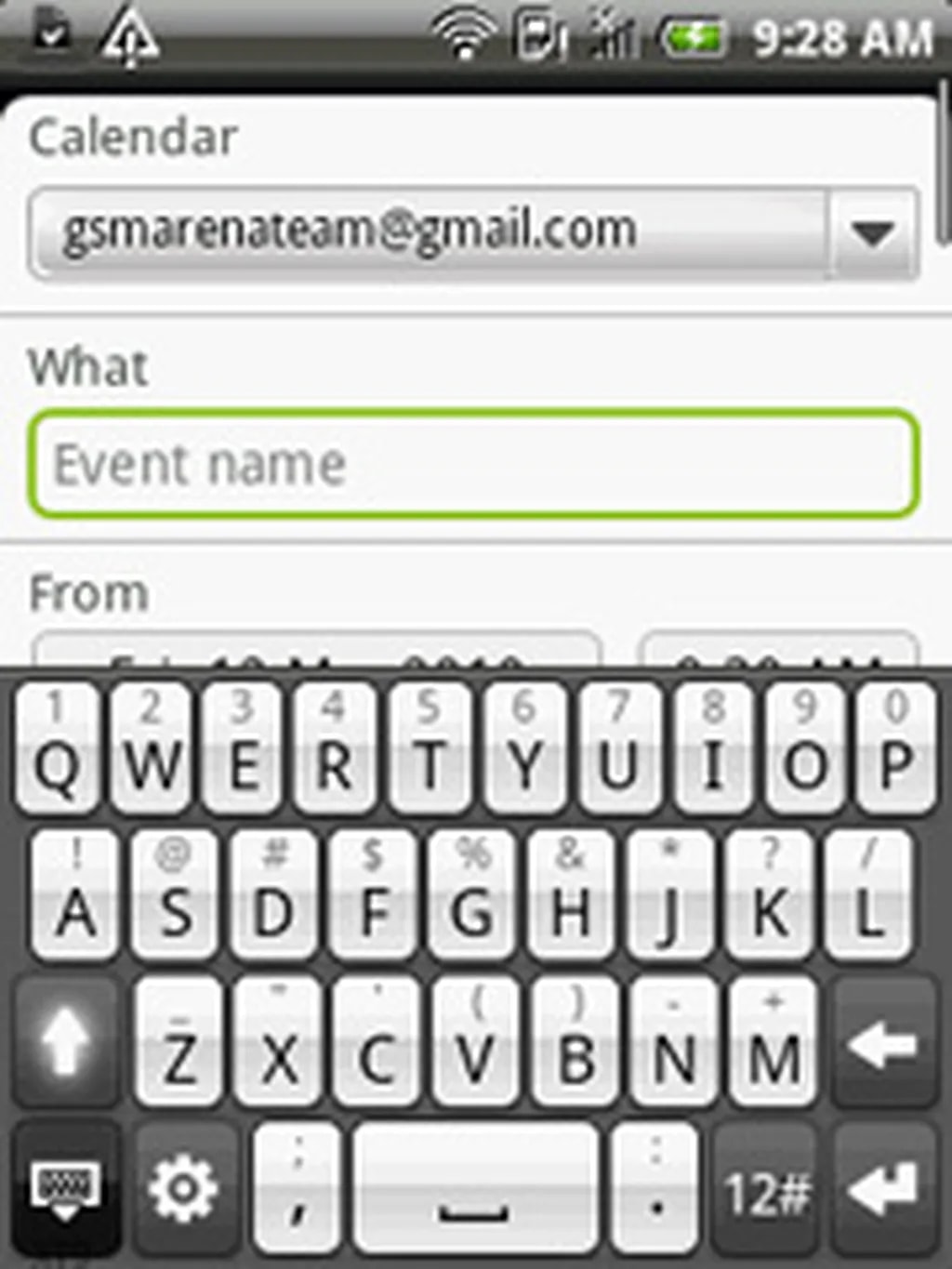Tap the space bar
The image size is (952, 1269).
[x=474, y=1189]
